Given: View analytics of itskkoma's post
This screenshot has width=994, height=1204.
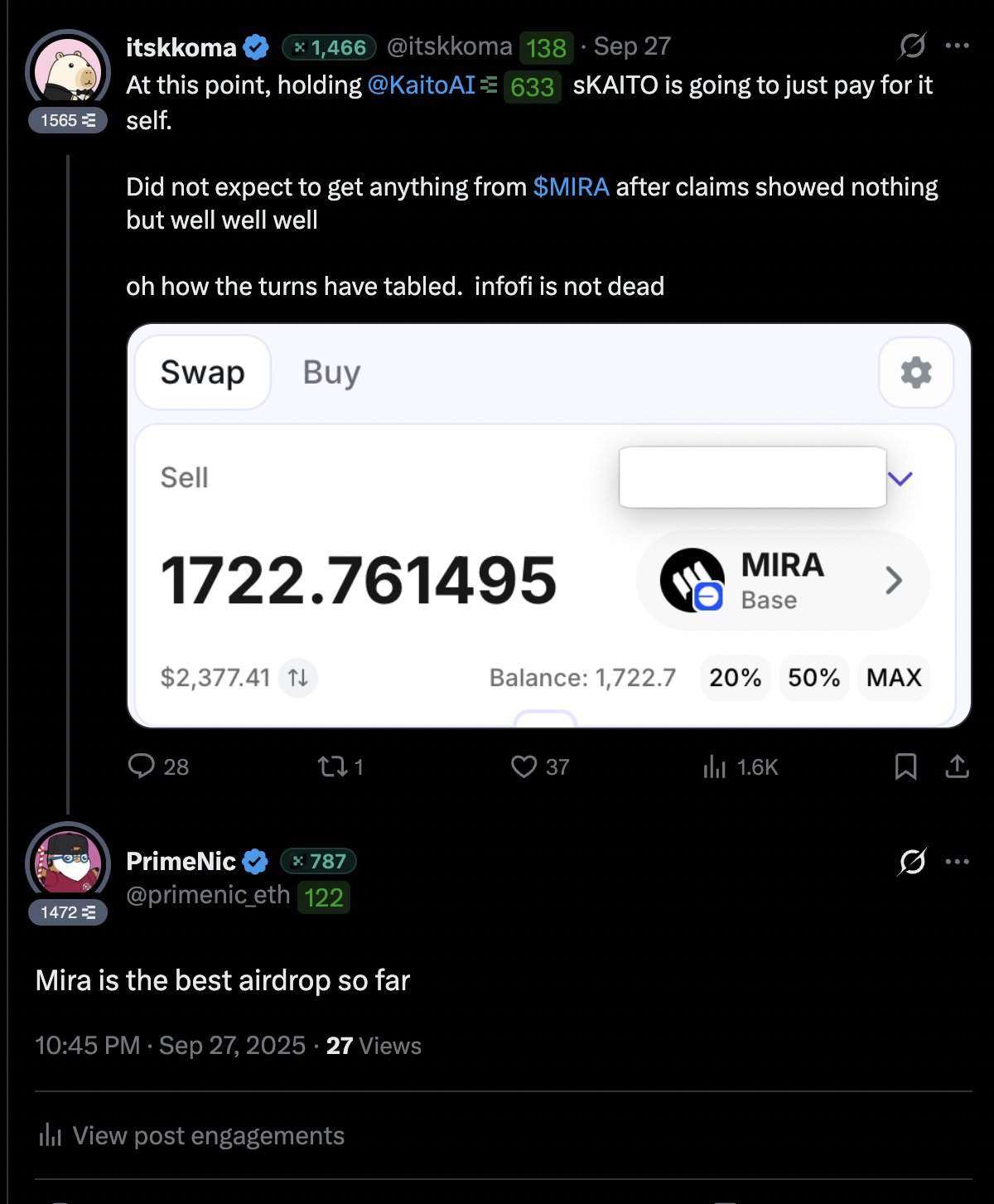Looking at the screenshot, I should [x=714, y=767].
